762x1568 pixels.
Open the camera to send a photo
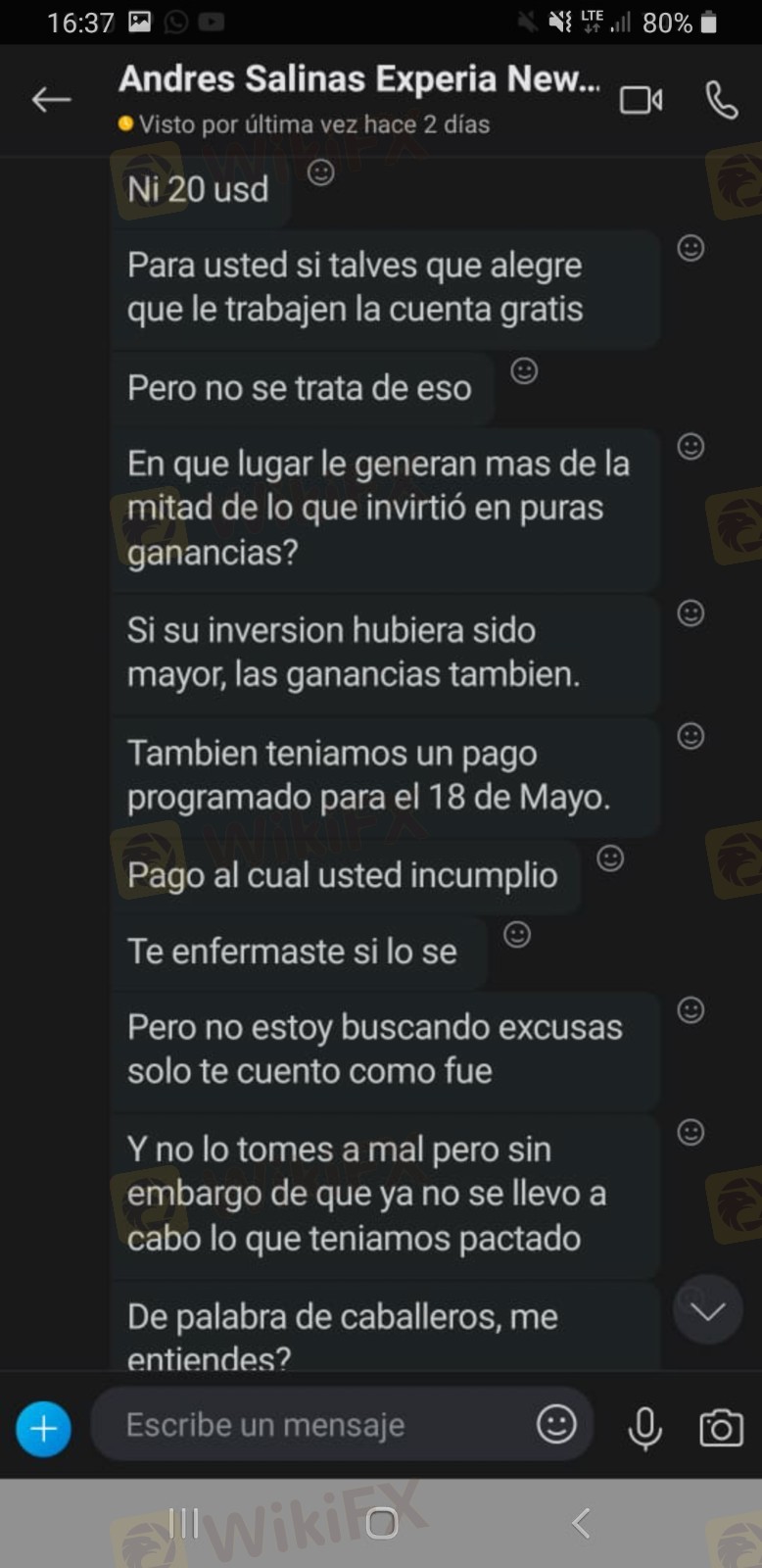pos(721,1428)
